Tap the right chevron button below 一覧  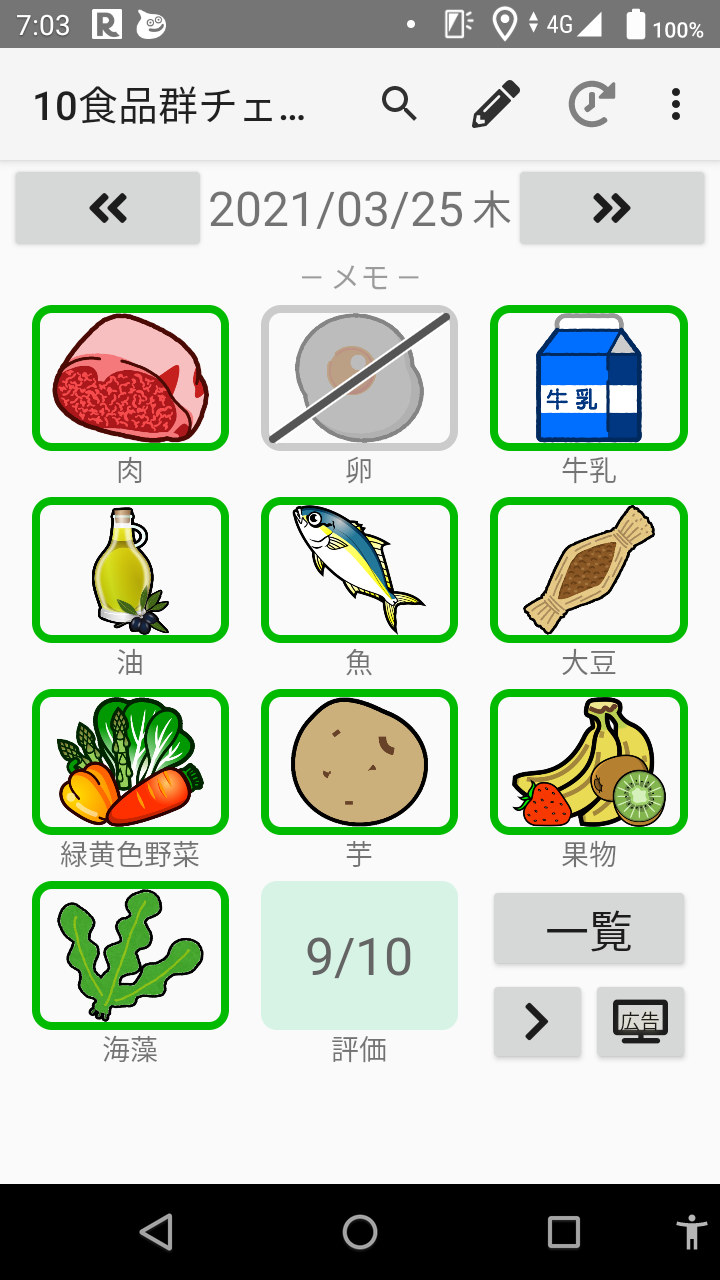tap(537, 1021)
